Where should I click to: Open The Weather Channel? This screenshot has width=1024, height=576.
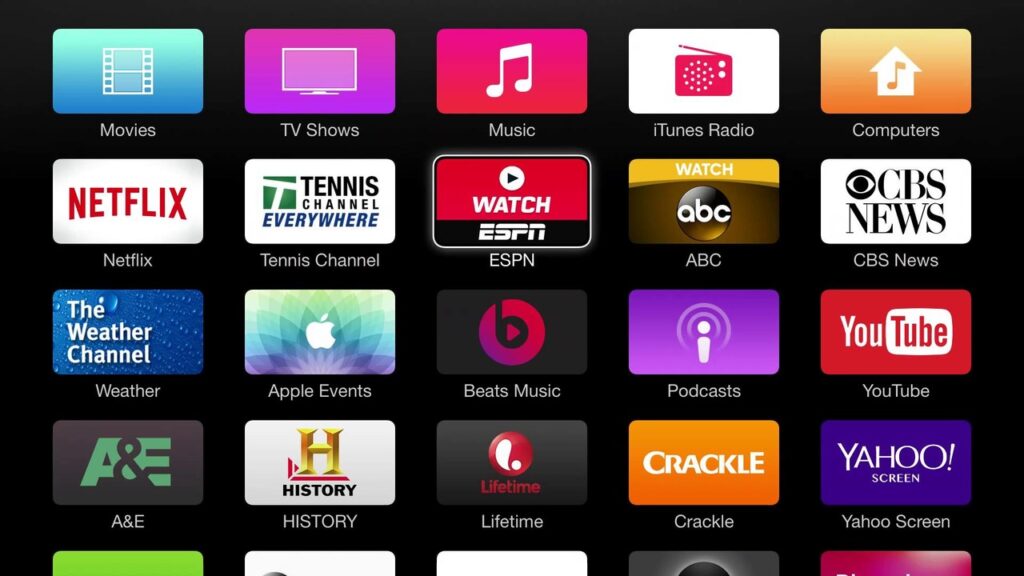click(128, 332)
